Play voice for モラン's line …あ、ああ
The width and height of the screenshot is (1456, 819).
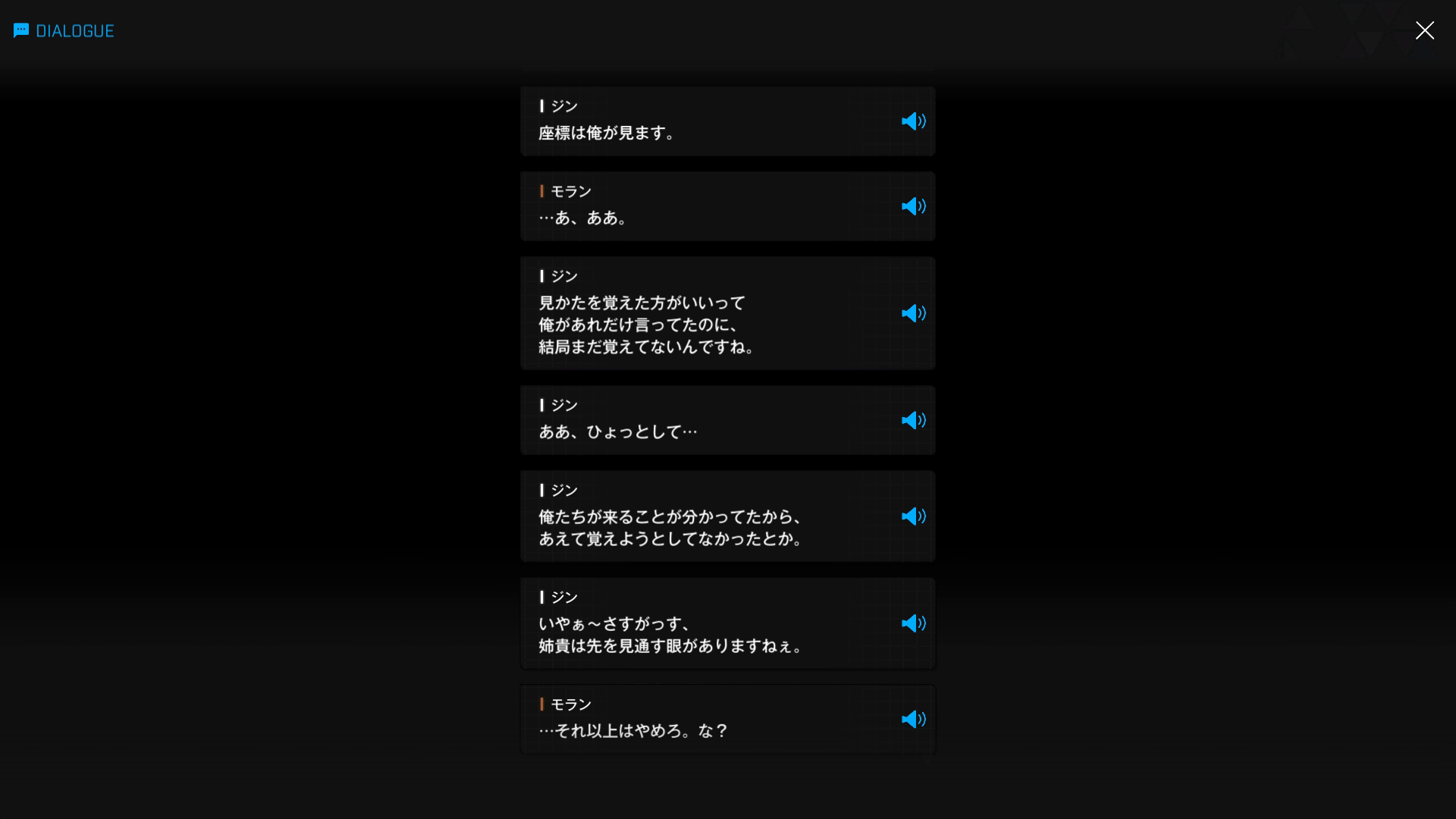click(x=913, y=206)
